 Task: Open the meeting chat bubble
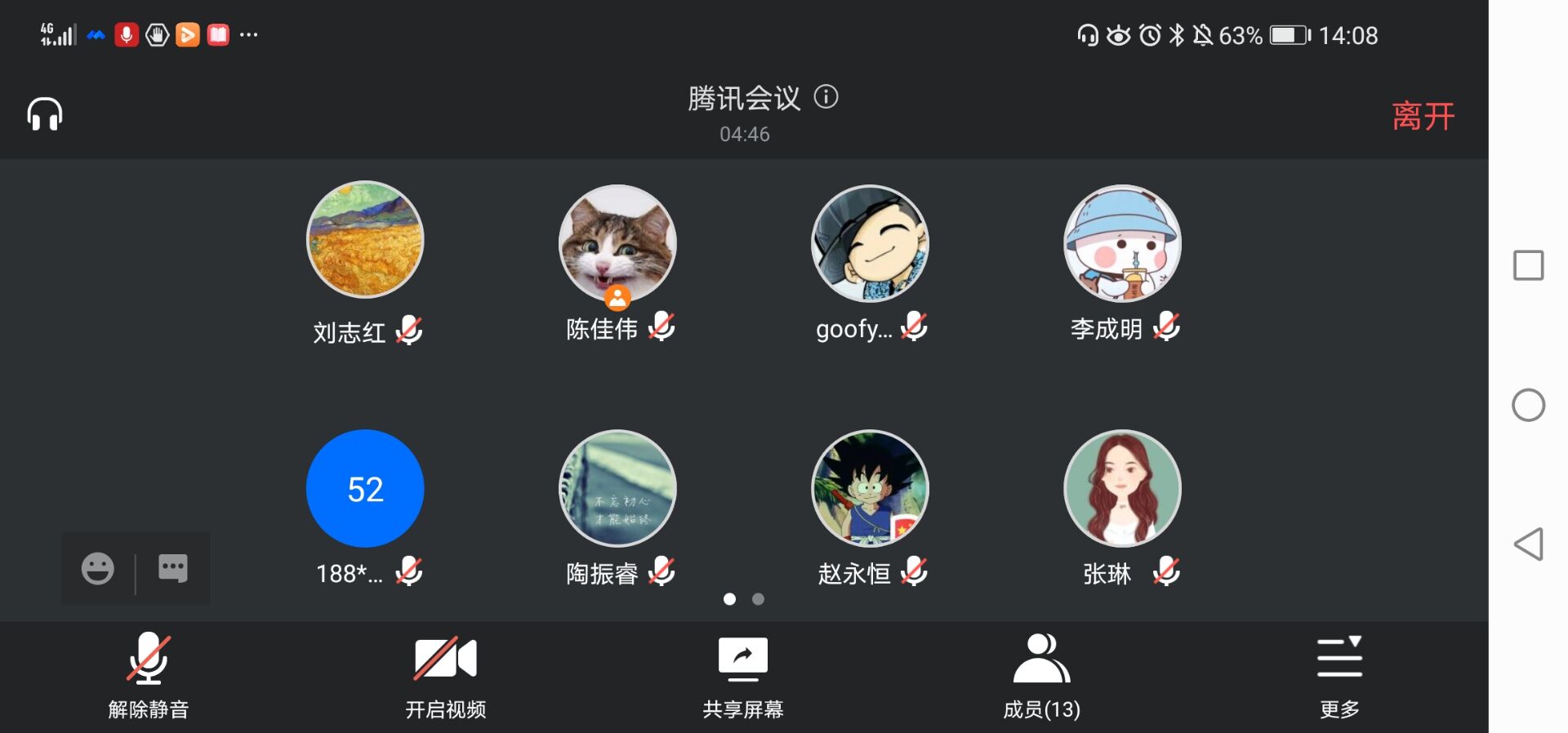173,568
